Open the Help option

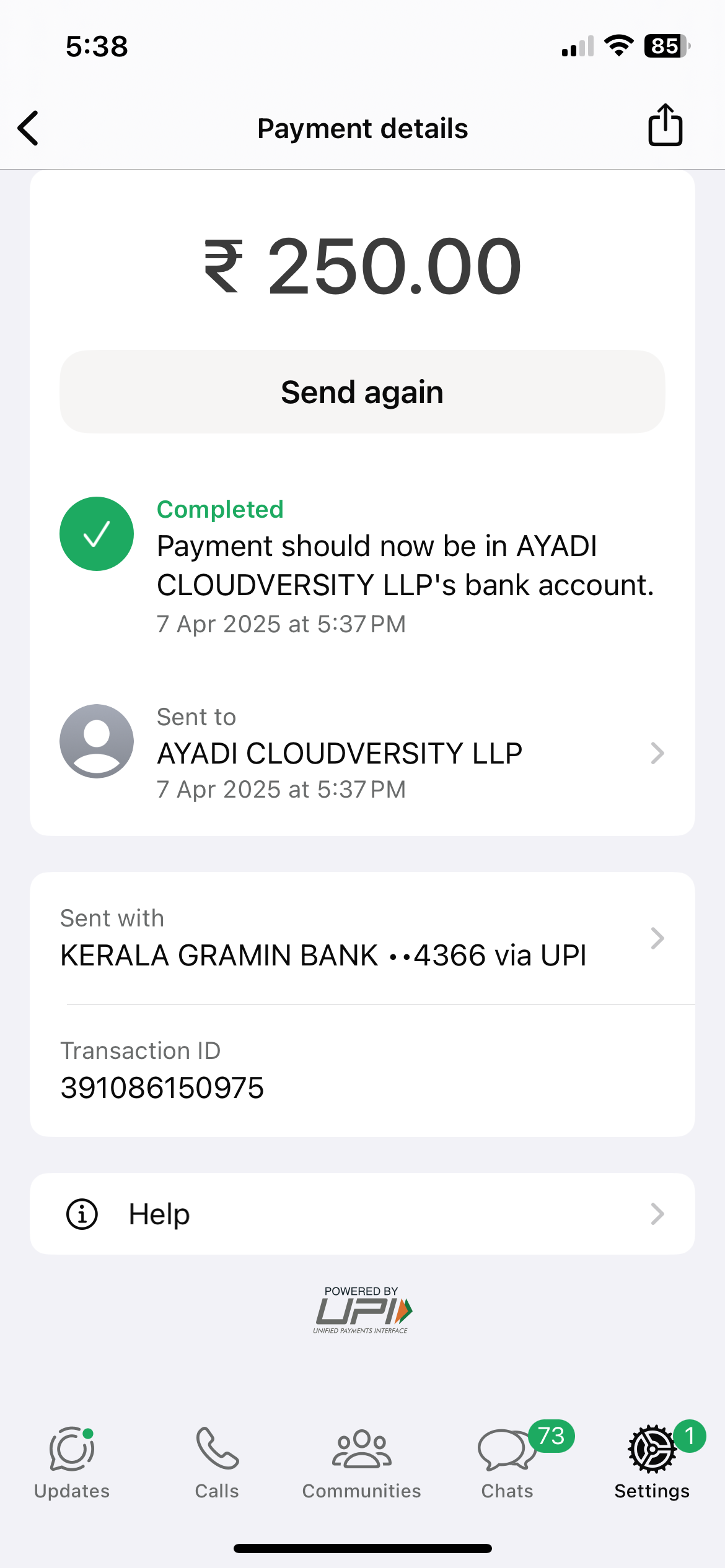click(362, 1214)
